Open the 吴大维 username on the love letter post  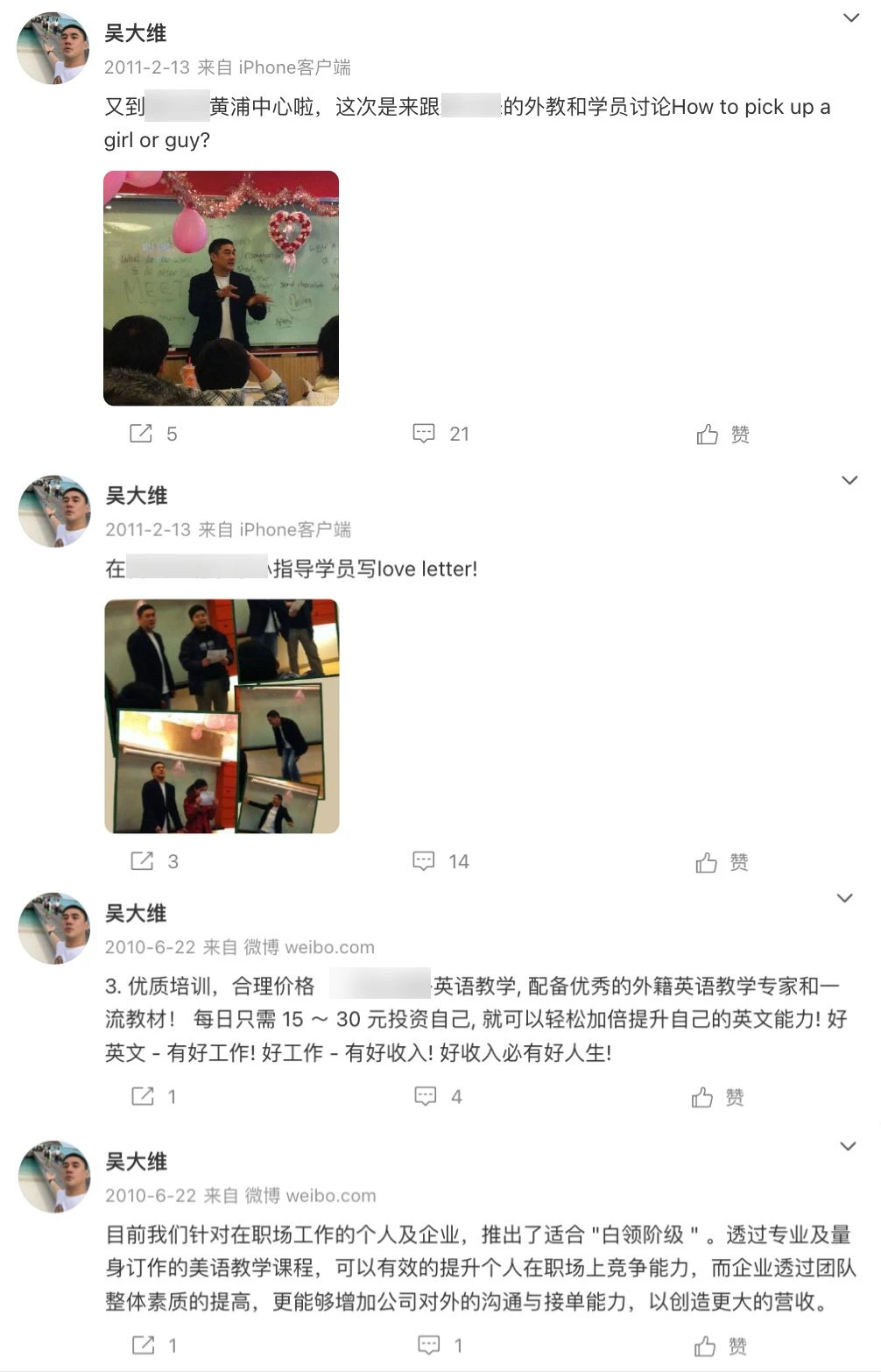click(136, 496)
